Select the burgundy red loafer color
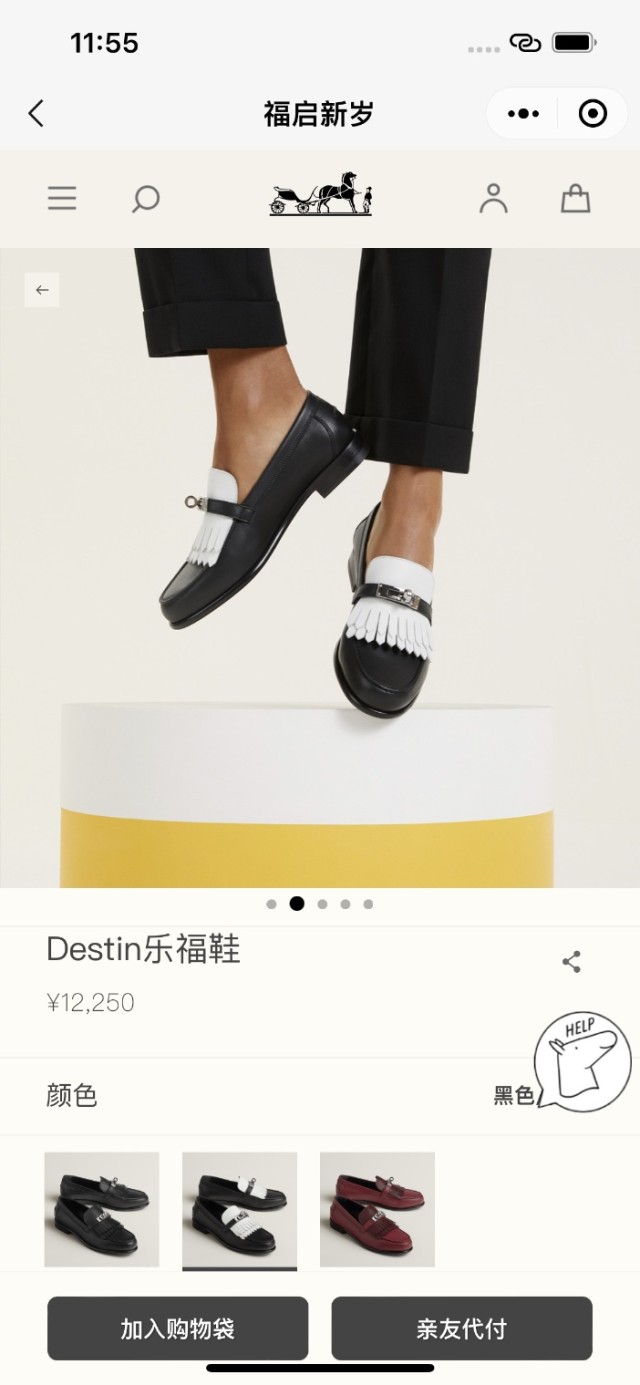Viewport: 640px width, 1385px height. click(377, 1209)
